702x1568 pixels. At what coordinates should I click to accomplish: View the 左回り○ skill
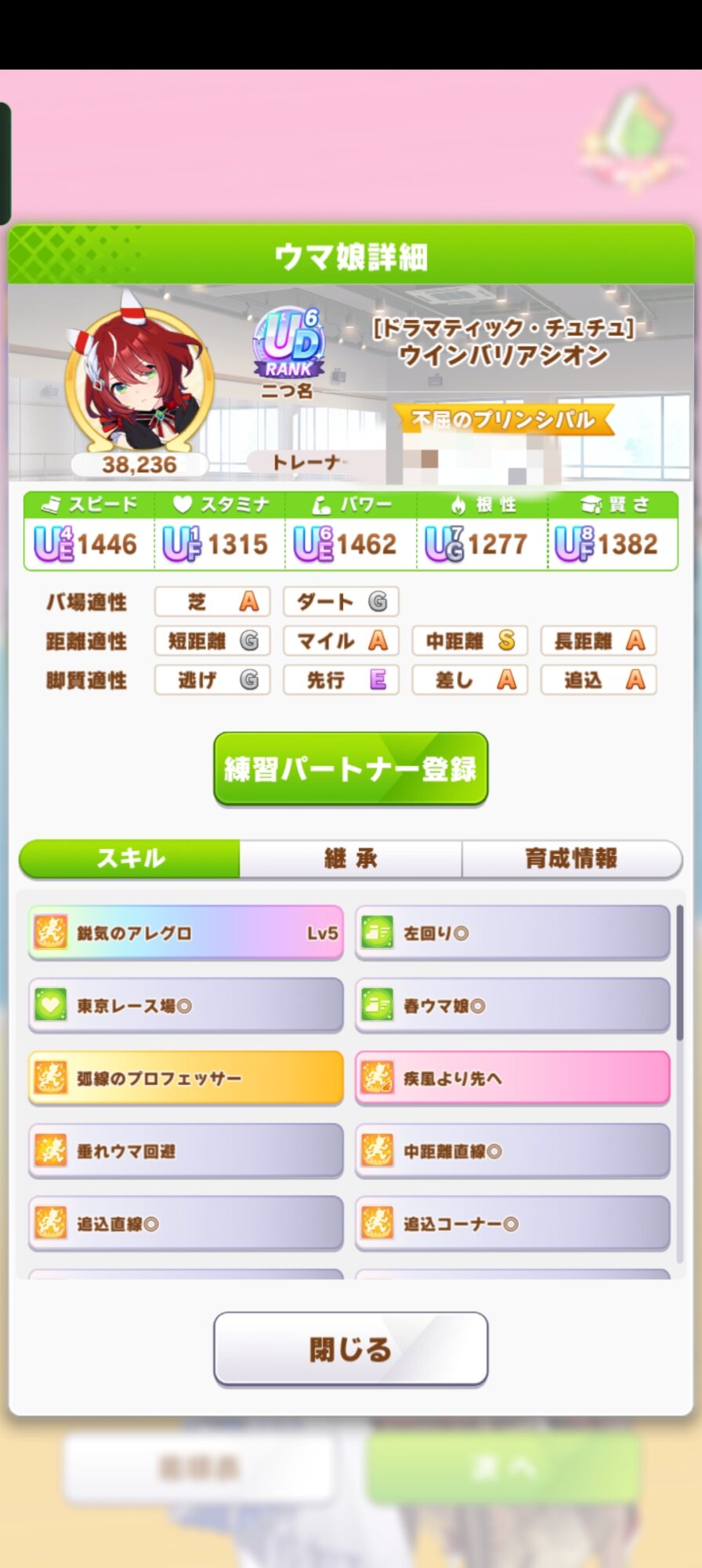tap(512, 932)
